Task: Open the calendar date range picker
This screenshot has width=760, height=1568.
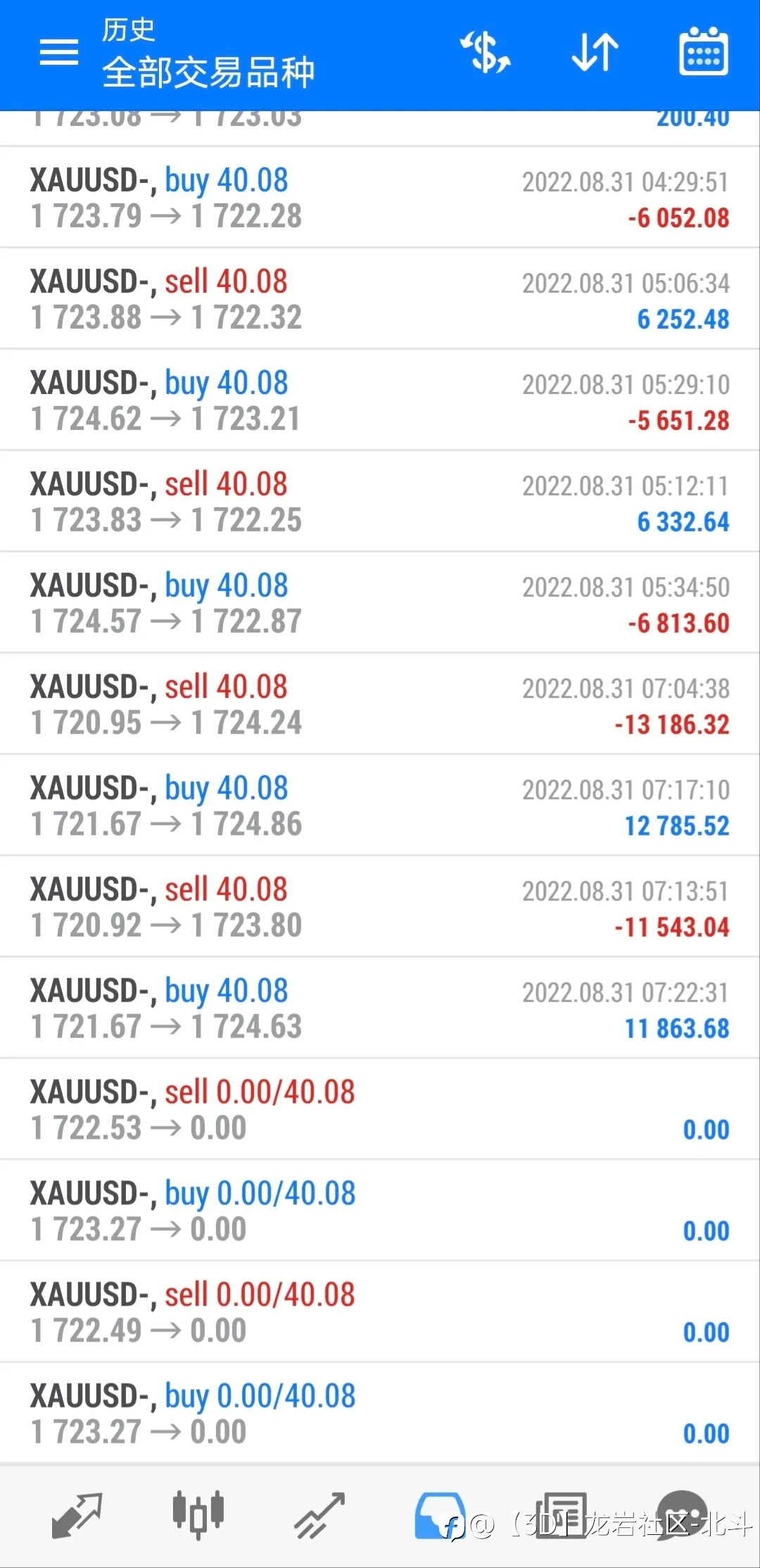Action: tap(703, 51)
